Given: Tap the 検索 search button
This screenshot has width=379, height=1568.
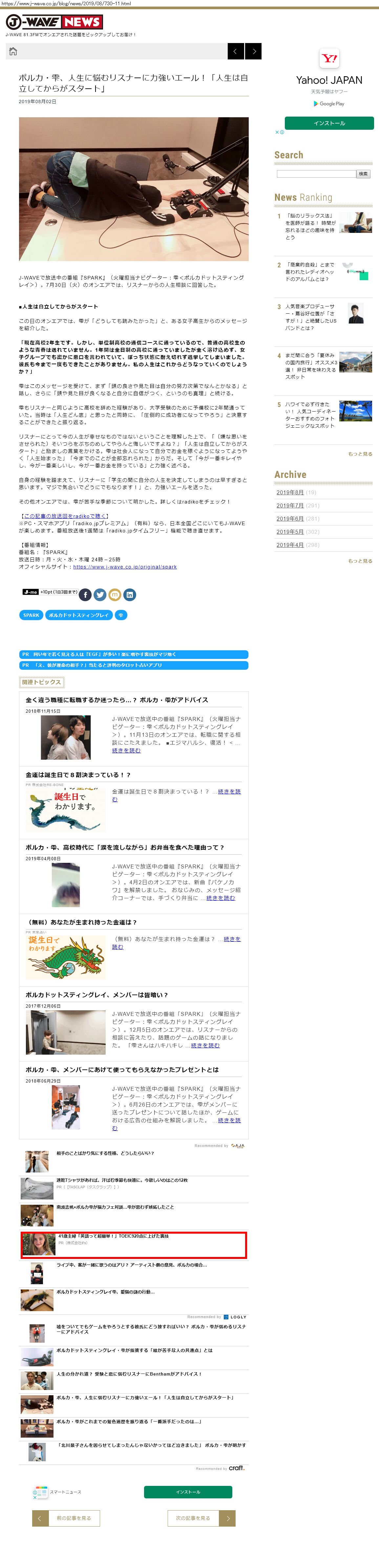Looking at the screenshot, I should coord(363,174).
